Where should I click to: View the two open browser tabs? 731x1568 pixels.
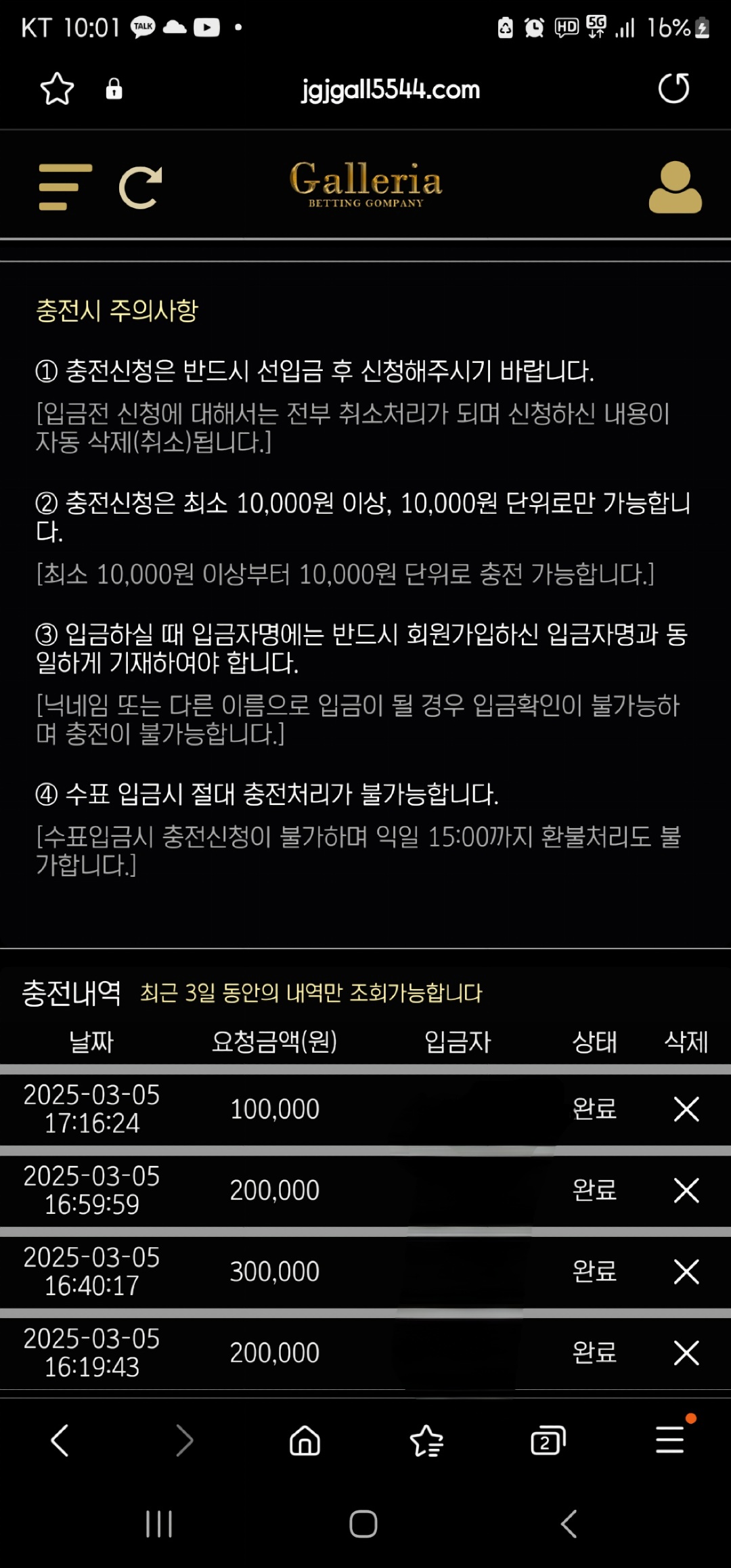(x=548, y=1440)
